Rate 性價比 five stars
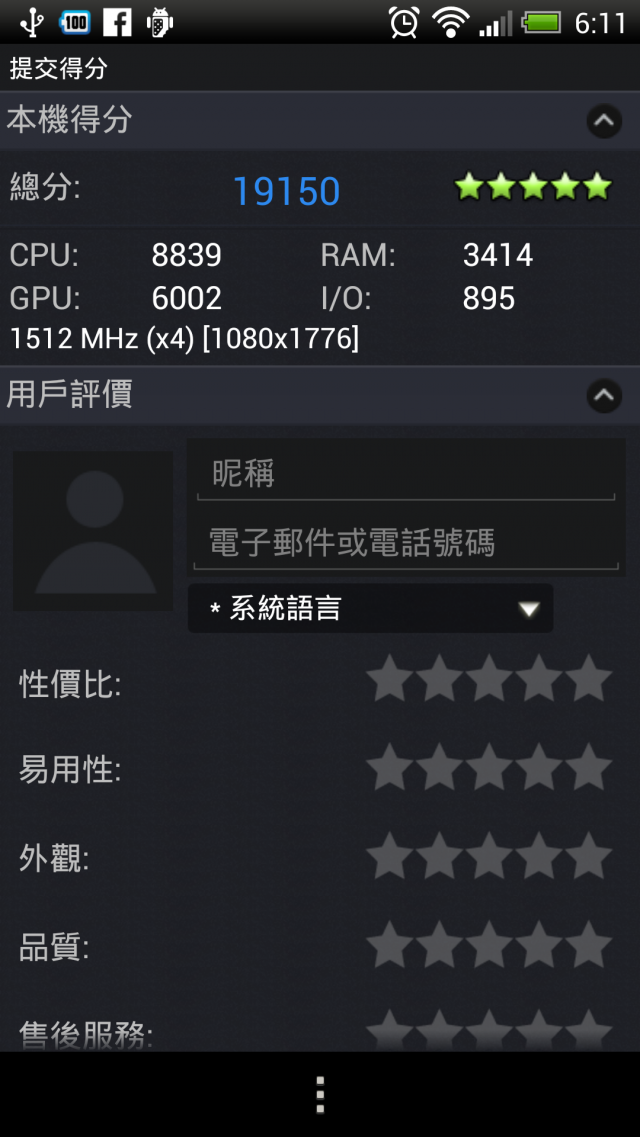 click(589, 681)
